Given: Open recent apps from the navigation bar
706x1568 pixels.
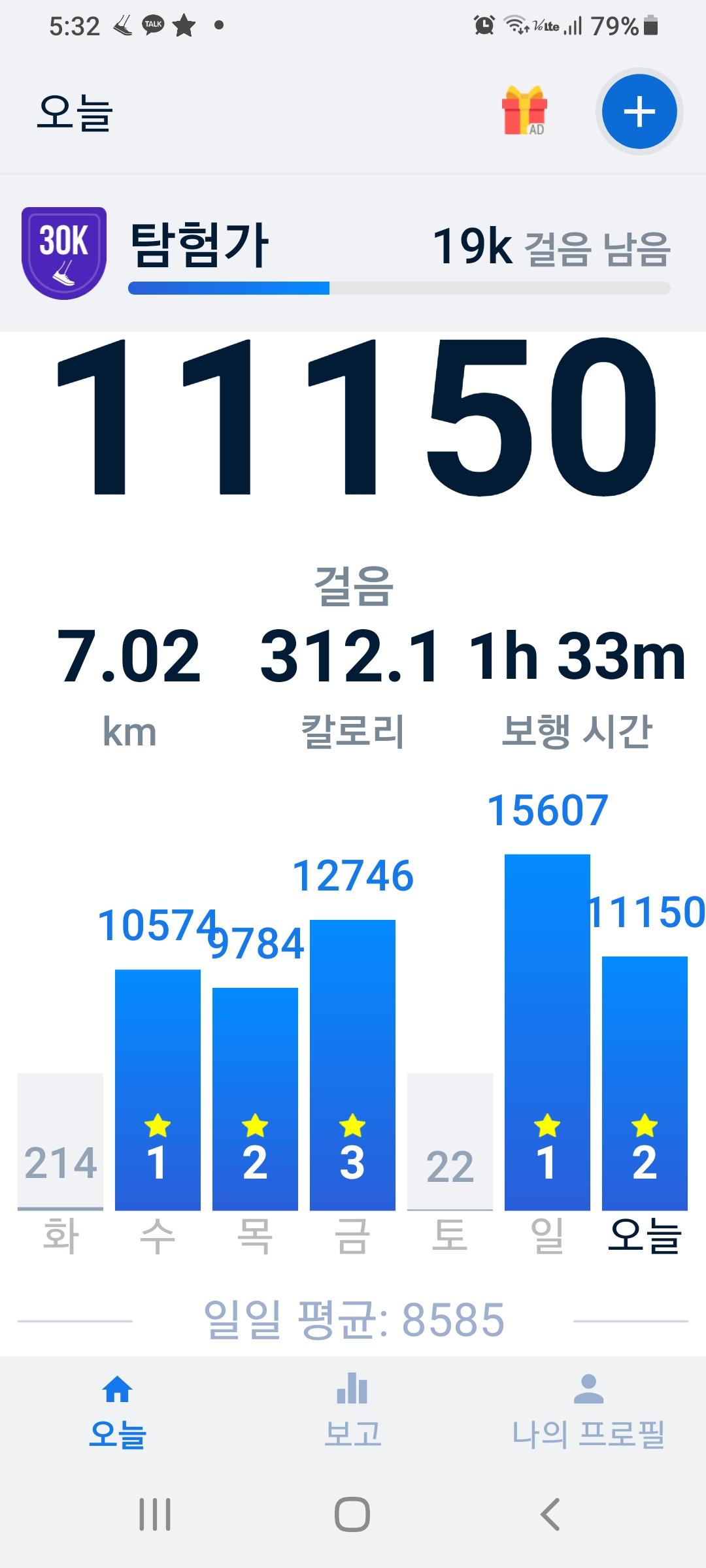Looking at the screenshot, I should (155, 1514).
